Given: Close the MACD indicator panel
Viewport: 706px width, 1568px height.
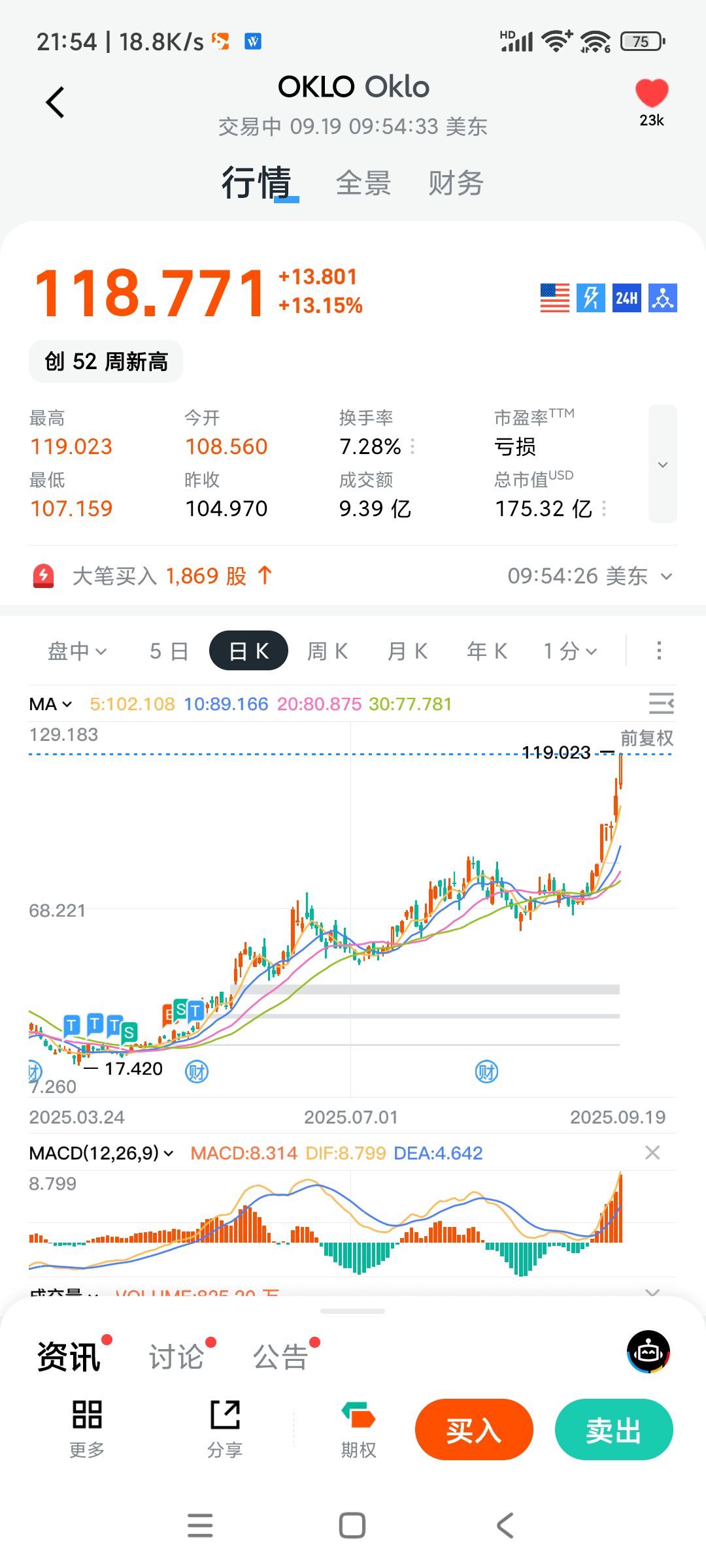Looking at the screenshot, I should click(652, 1152).
